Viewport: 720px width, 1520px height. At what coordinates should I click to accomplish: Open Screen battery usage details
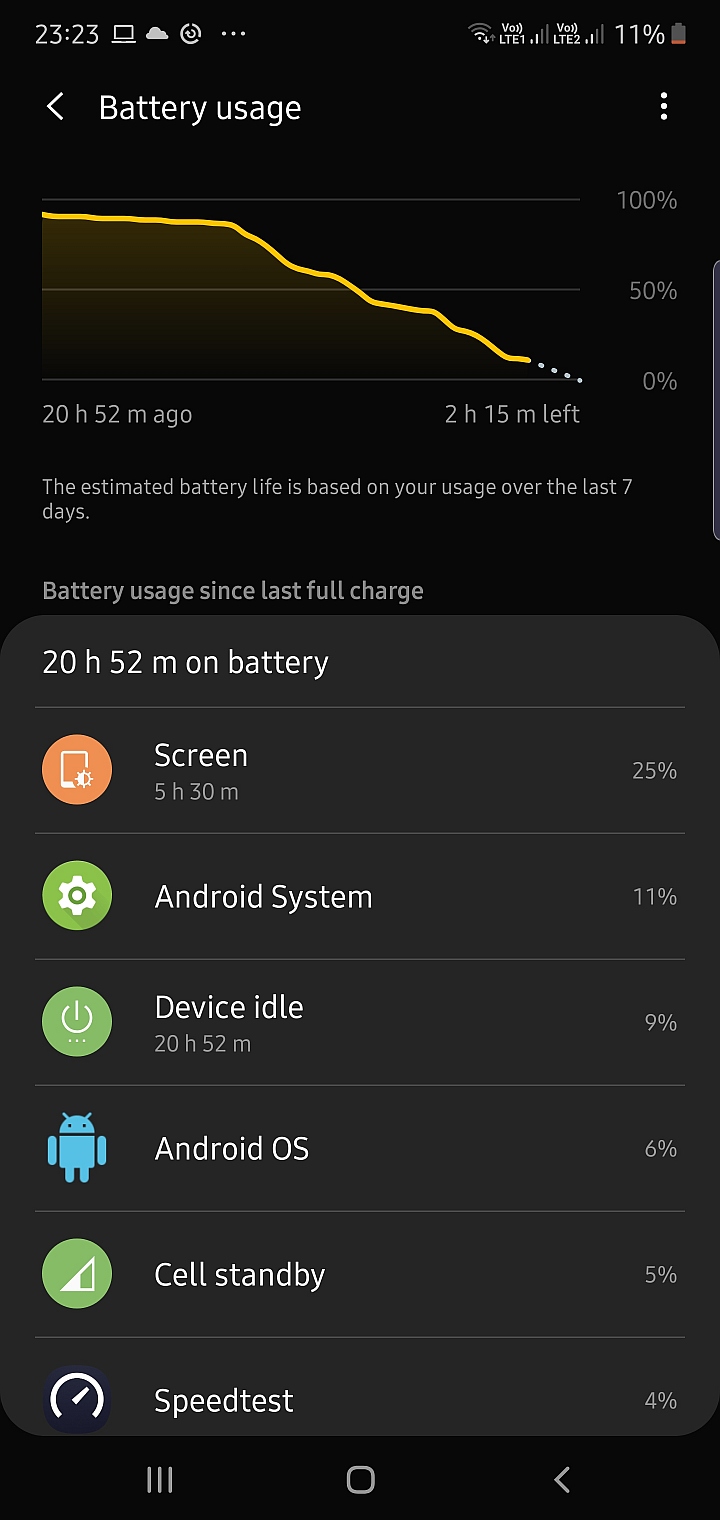tap(360, 770)
